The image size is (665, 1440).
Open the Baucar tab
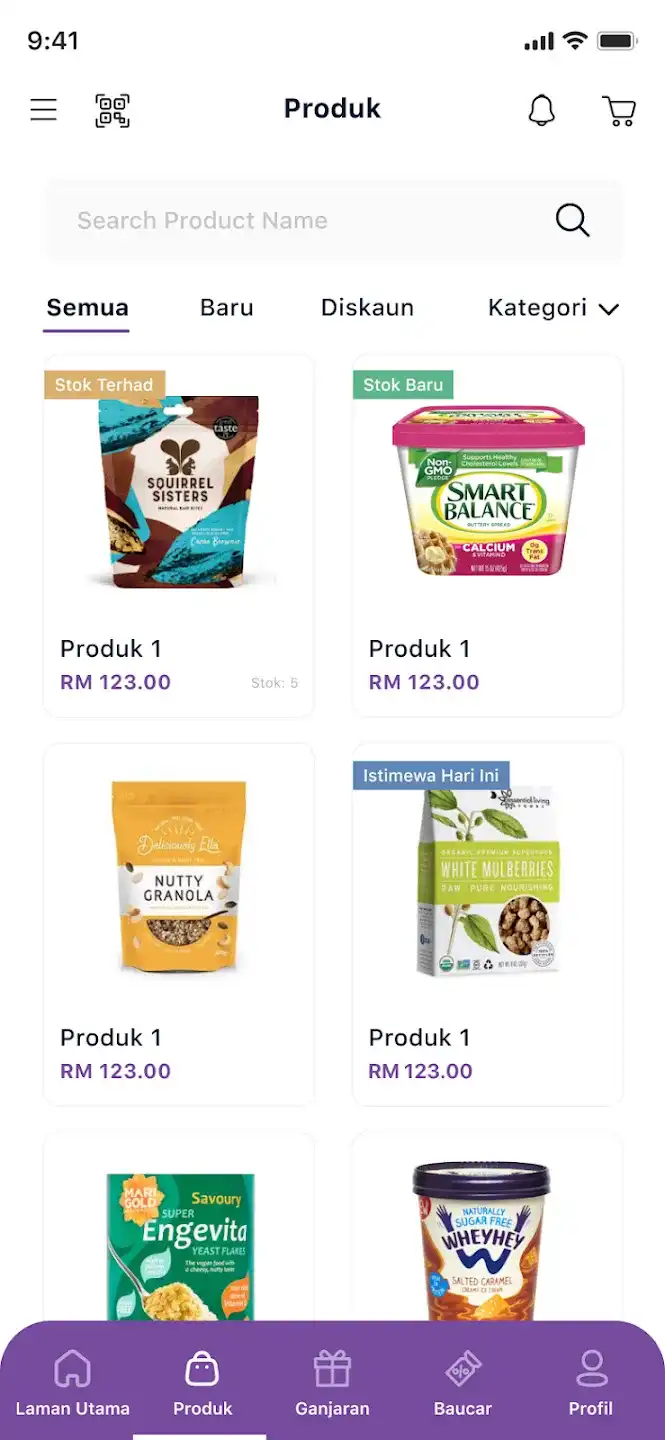[x=462, y=1384]
